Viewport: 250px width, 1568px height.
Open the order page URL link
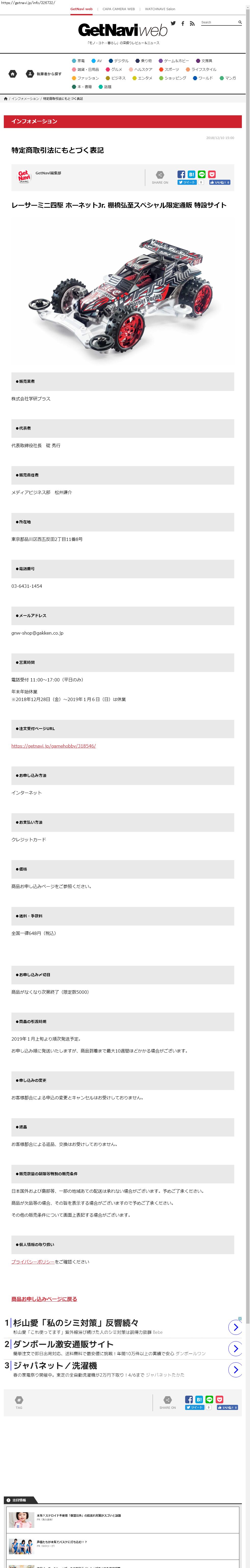pos(53,746)
